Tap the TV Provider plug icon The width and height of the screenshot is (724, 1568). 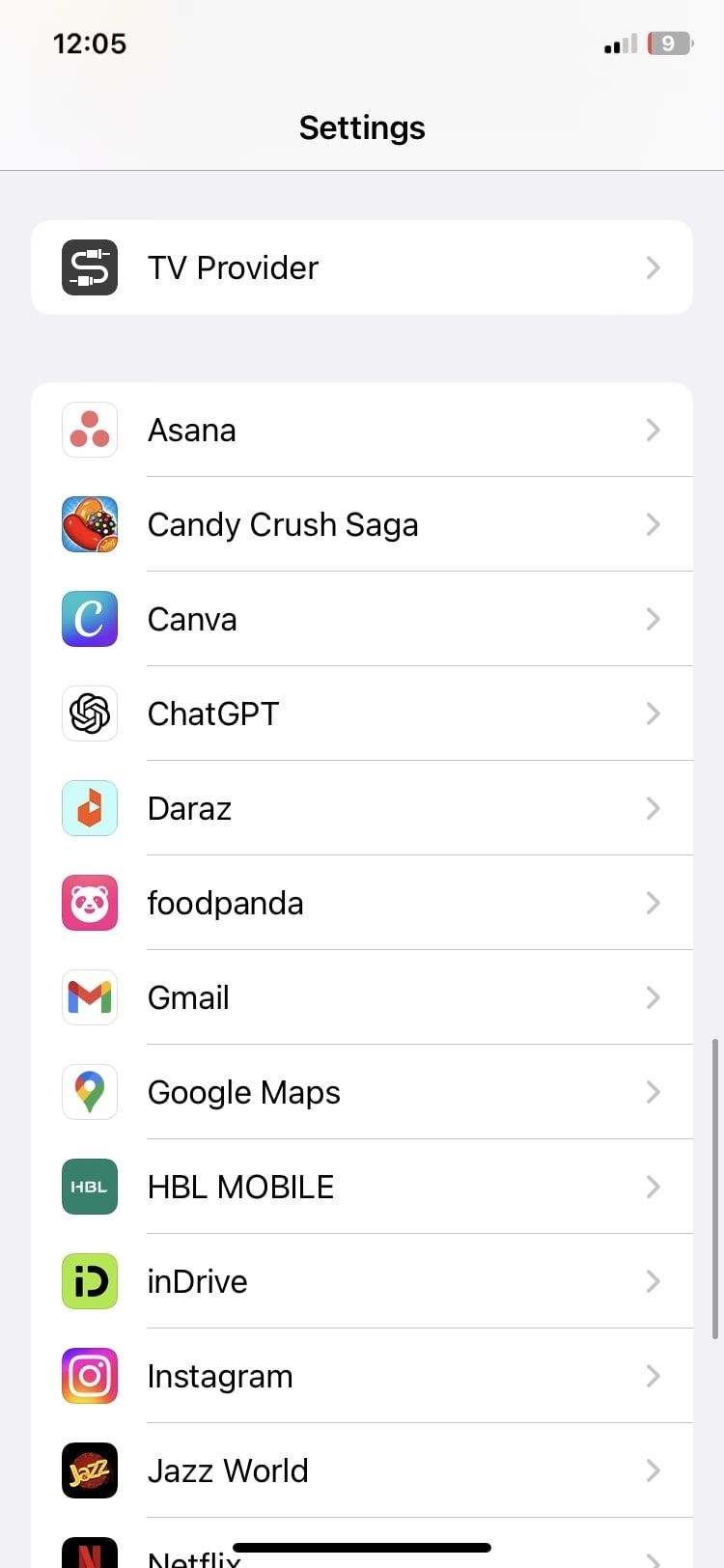(89, 267)
